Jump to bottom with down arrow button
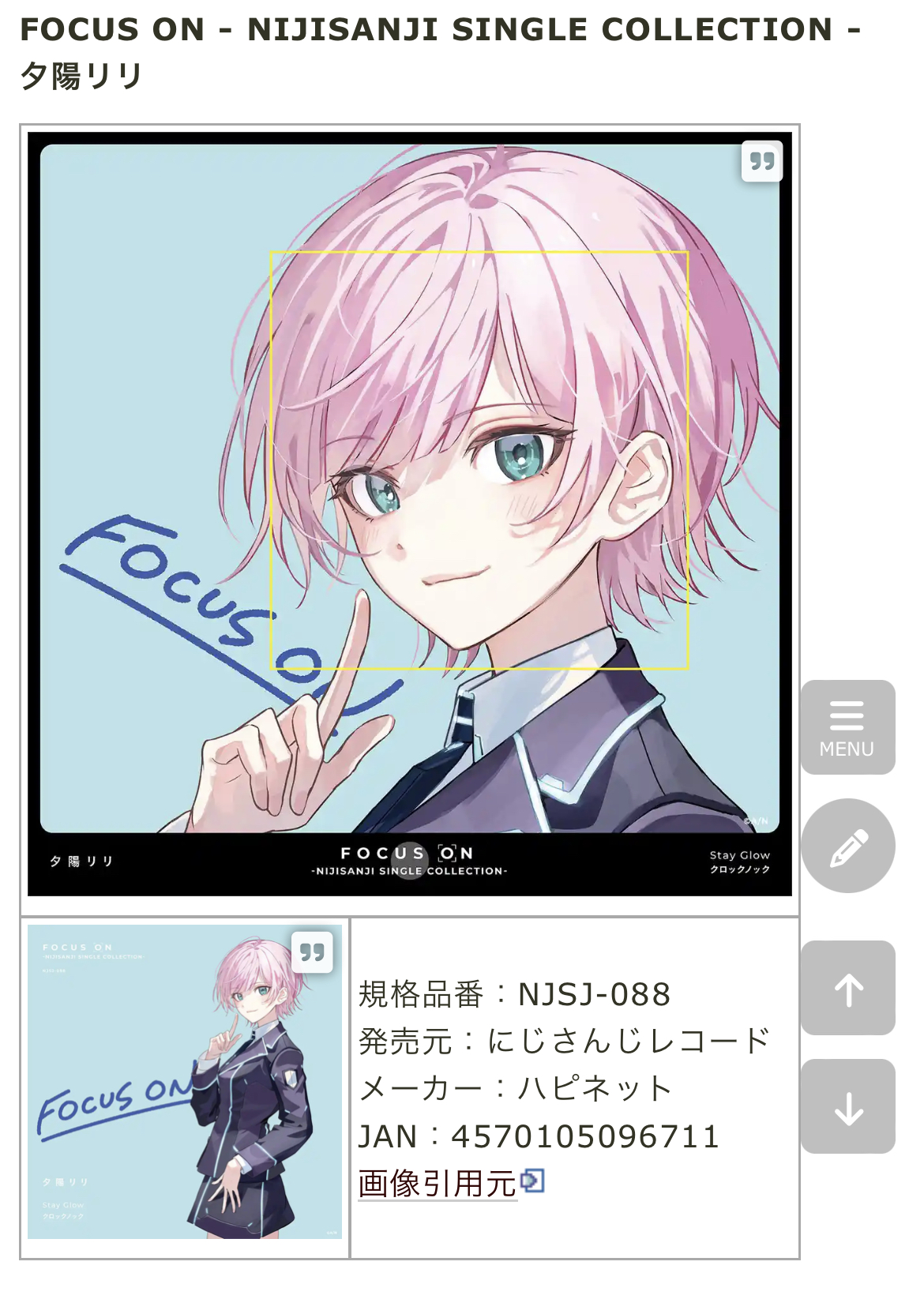 pos(848,1106)
